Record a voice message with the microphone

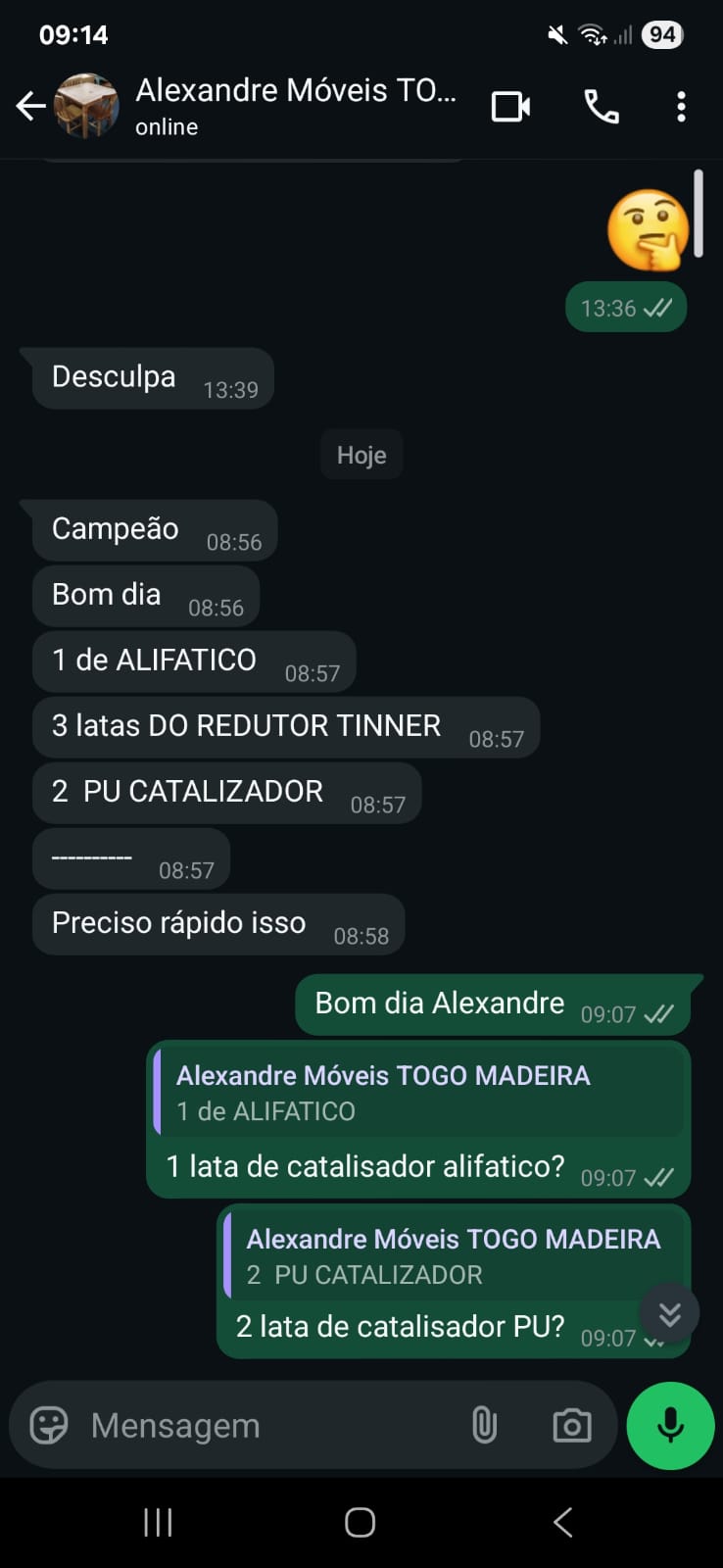point(670,1425)
